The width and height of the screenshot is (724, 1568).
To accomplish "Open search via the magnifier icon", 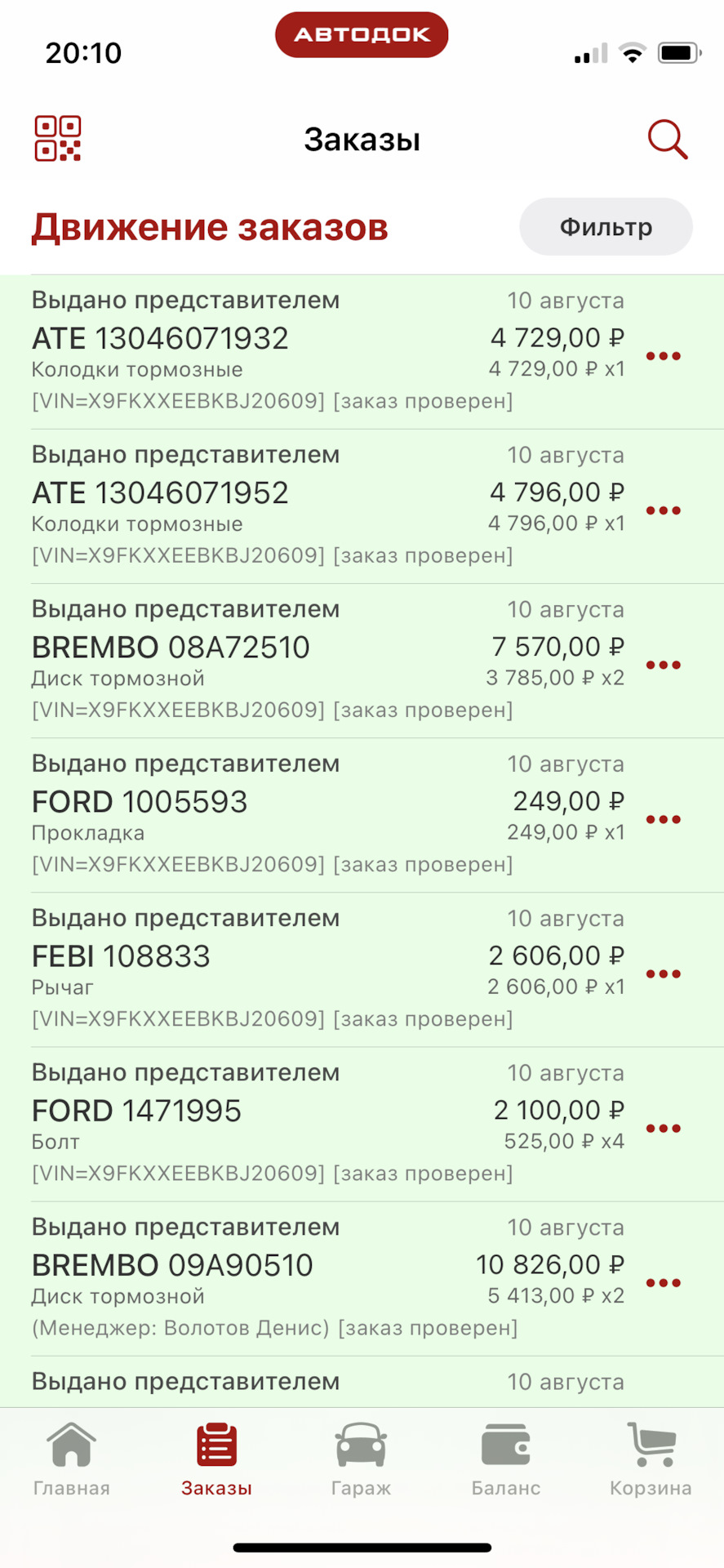I will 668,139.
